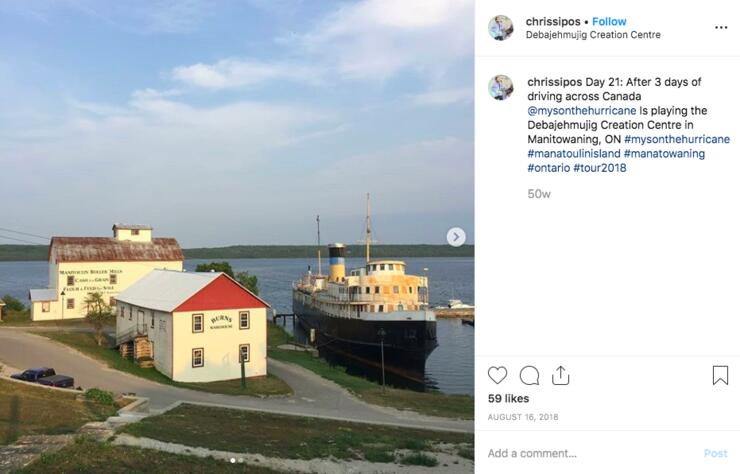Show next photo in the carousel
Screen dimensions: 740x474
pyautogui.click(x=456, y=237)
